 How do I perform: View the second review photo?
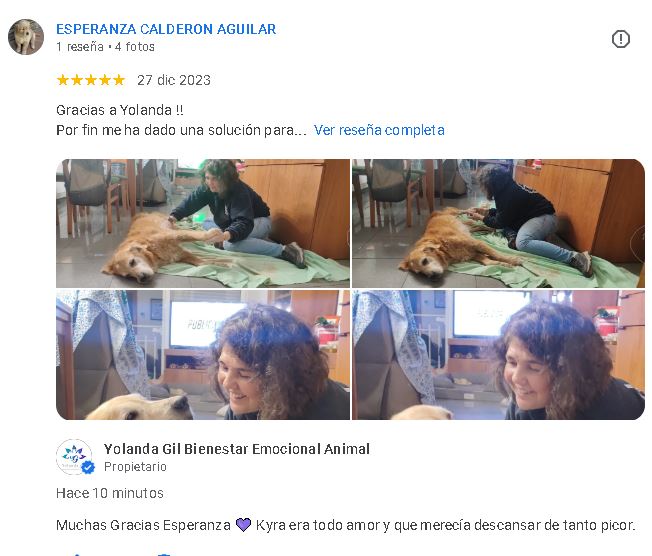(498, 223)
